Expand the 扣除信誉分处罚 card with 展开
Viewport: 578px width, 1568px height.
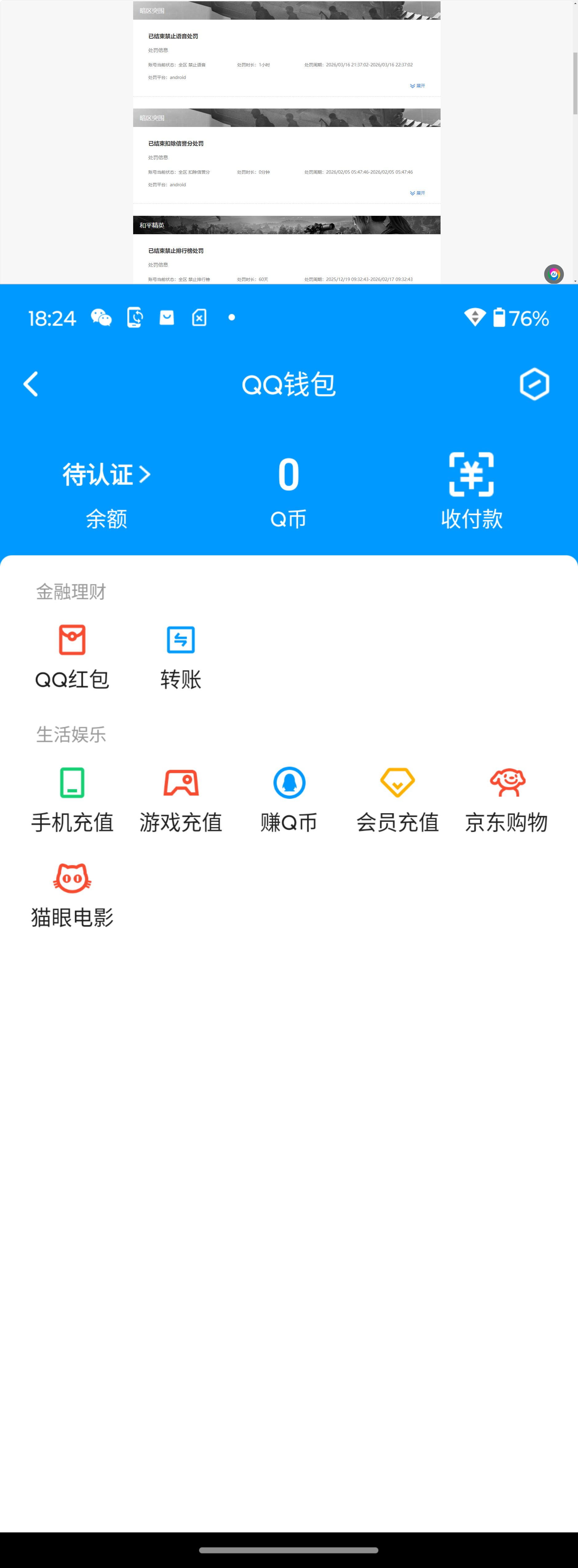(x=417, y=192)
